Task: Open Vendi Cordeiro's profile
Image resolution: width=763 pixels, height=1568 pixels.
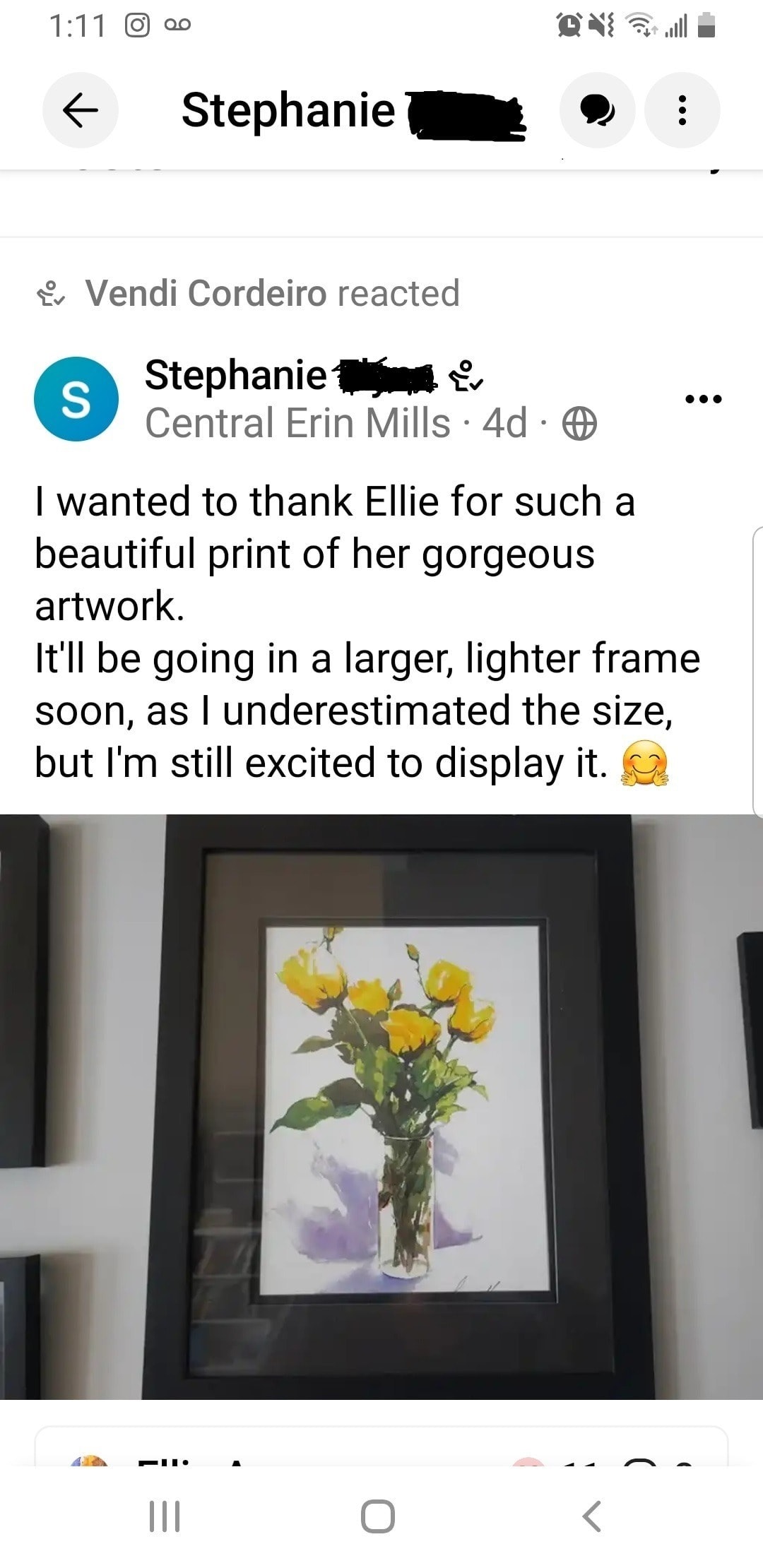Action: tap(206, 293)
